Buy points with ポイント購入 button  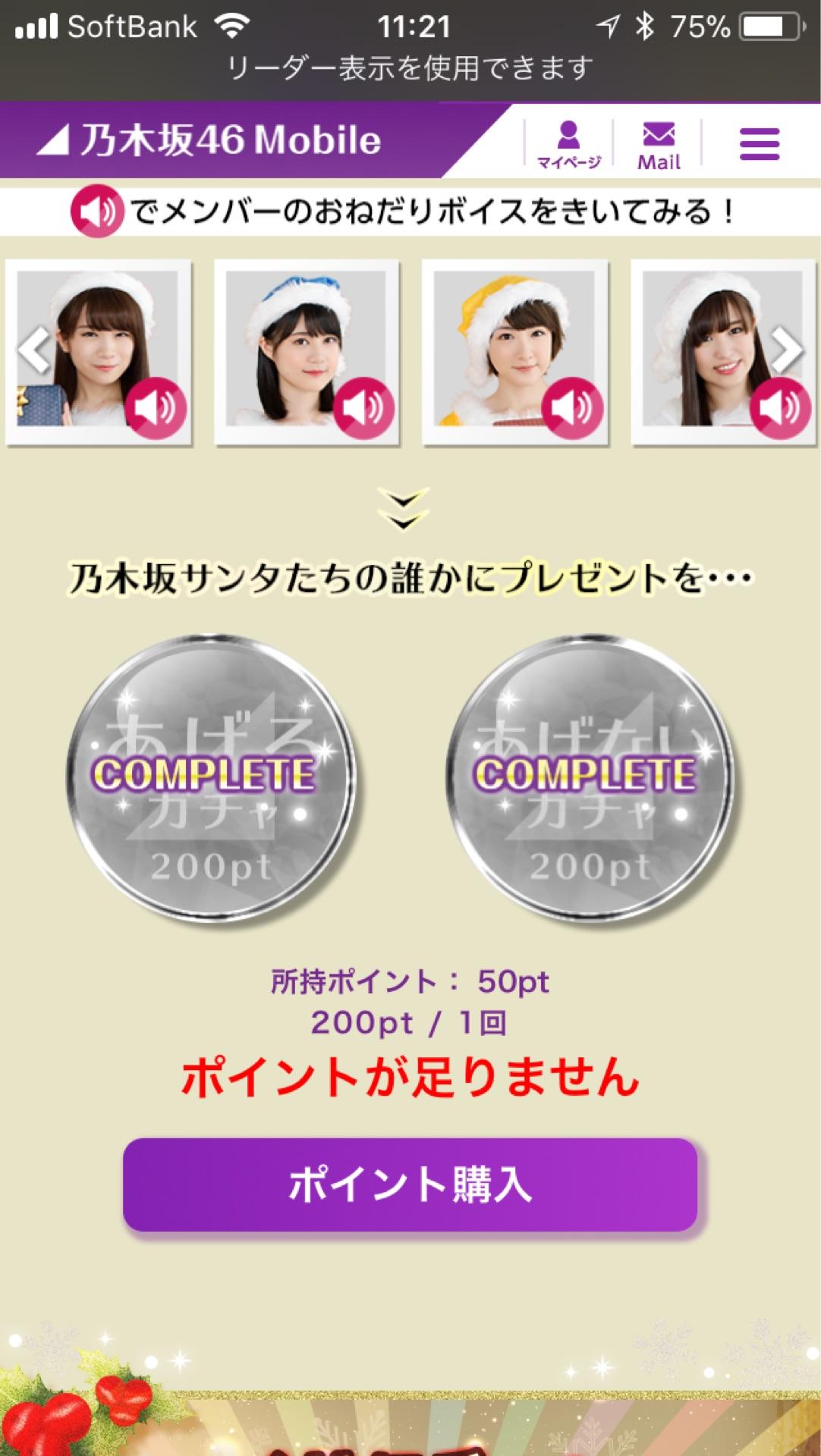click(410, 1184)
